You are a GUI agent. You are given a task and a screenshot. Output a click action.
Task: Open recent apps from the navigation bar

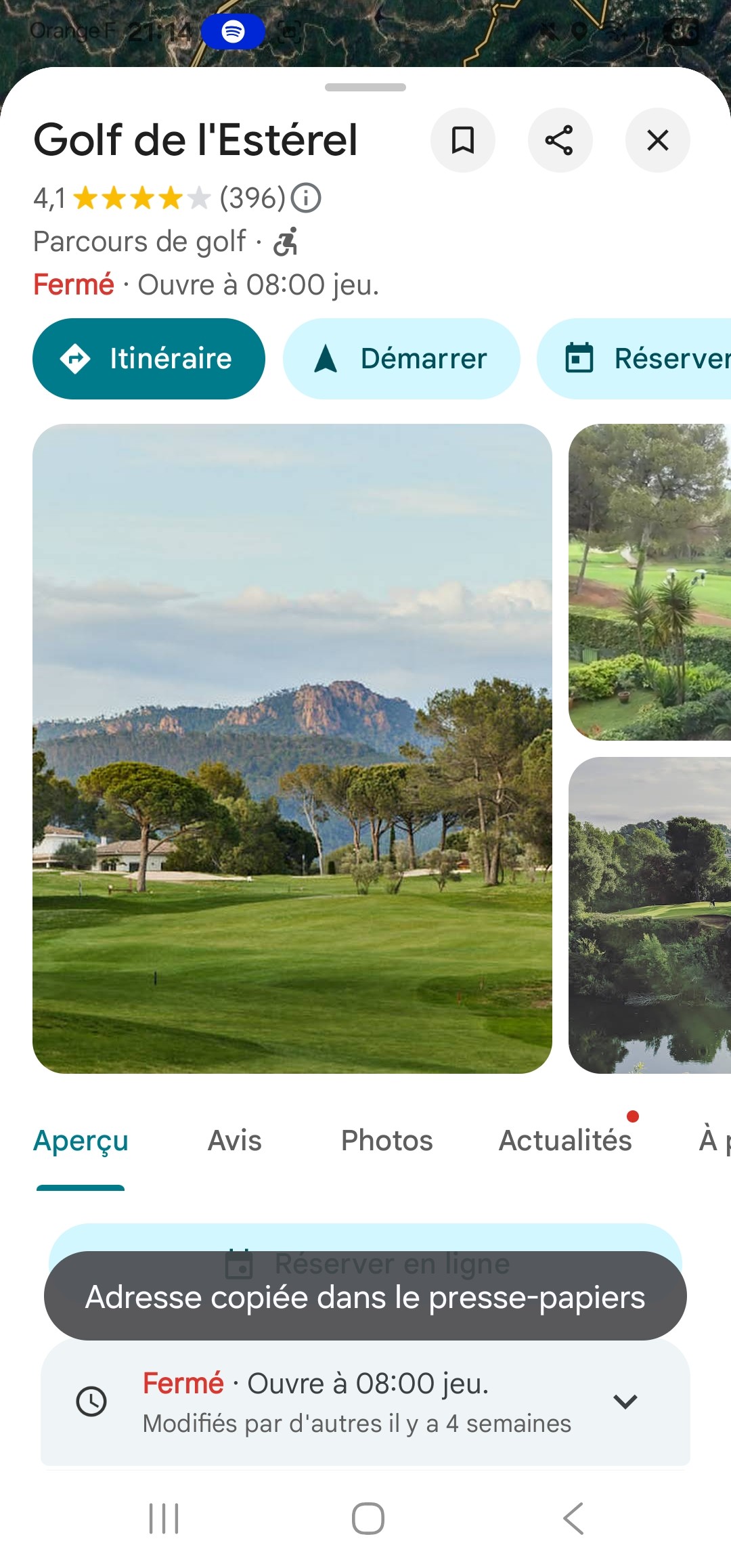(164, 1518)
